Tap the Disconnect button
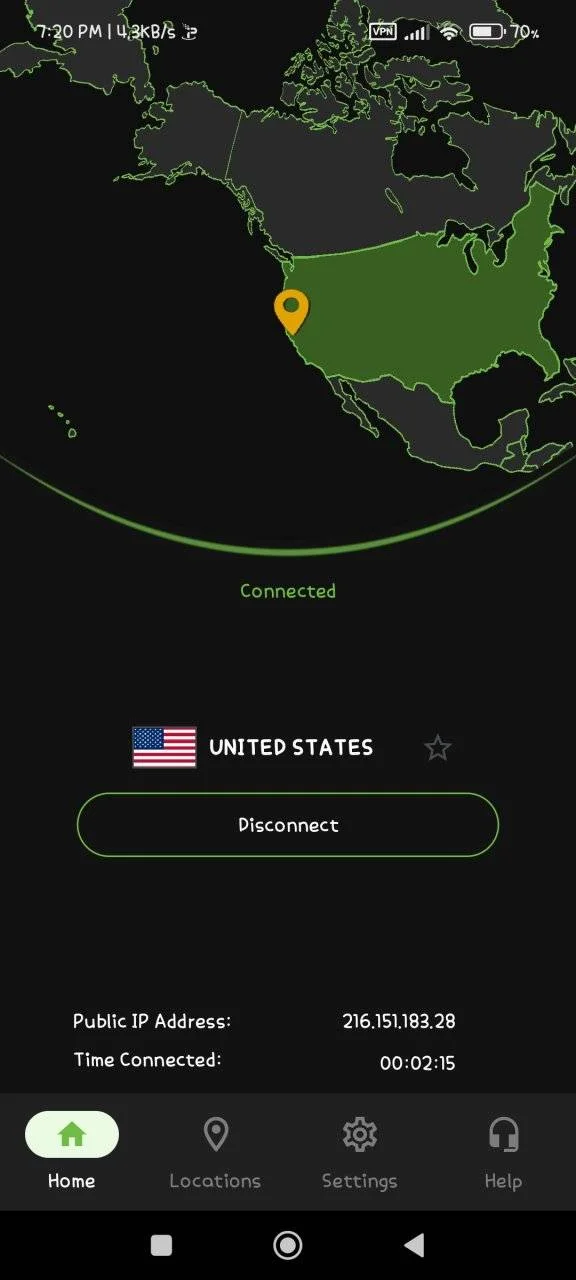This screenshot has height=1280, width=576. click(288, 825)
